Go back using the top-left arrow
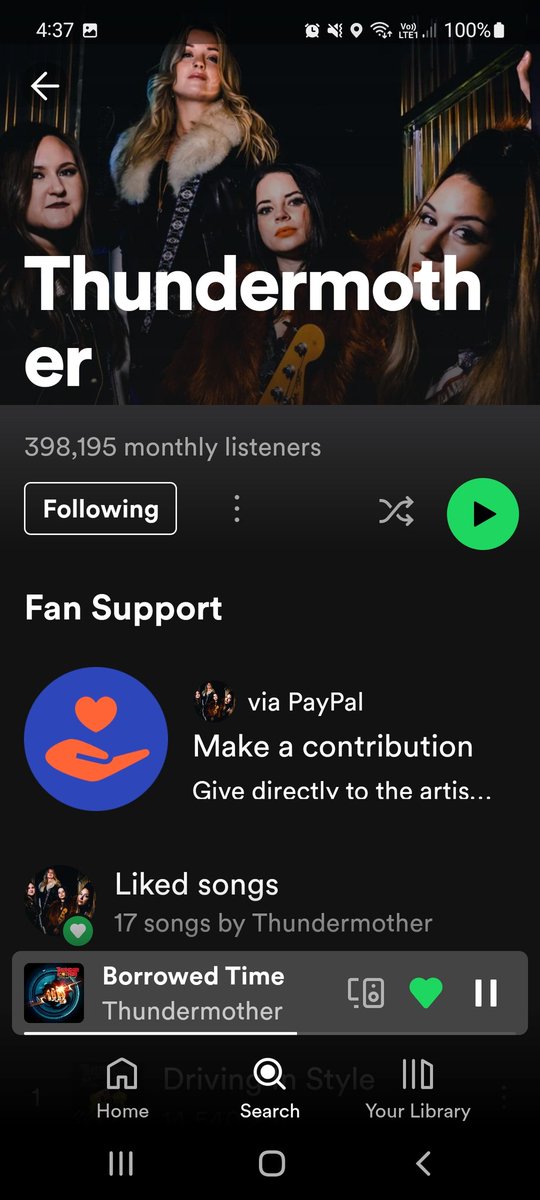This screenshot has width=540, height=1200. coord(45,86)
